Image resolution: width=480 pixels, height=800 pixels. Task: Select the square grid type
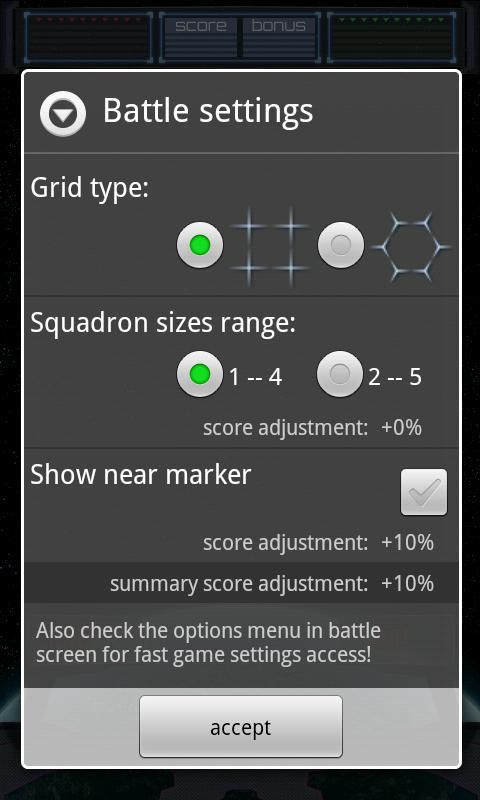(x=200, y=245)
